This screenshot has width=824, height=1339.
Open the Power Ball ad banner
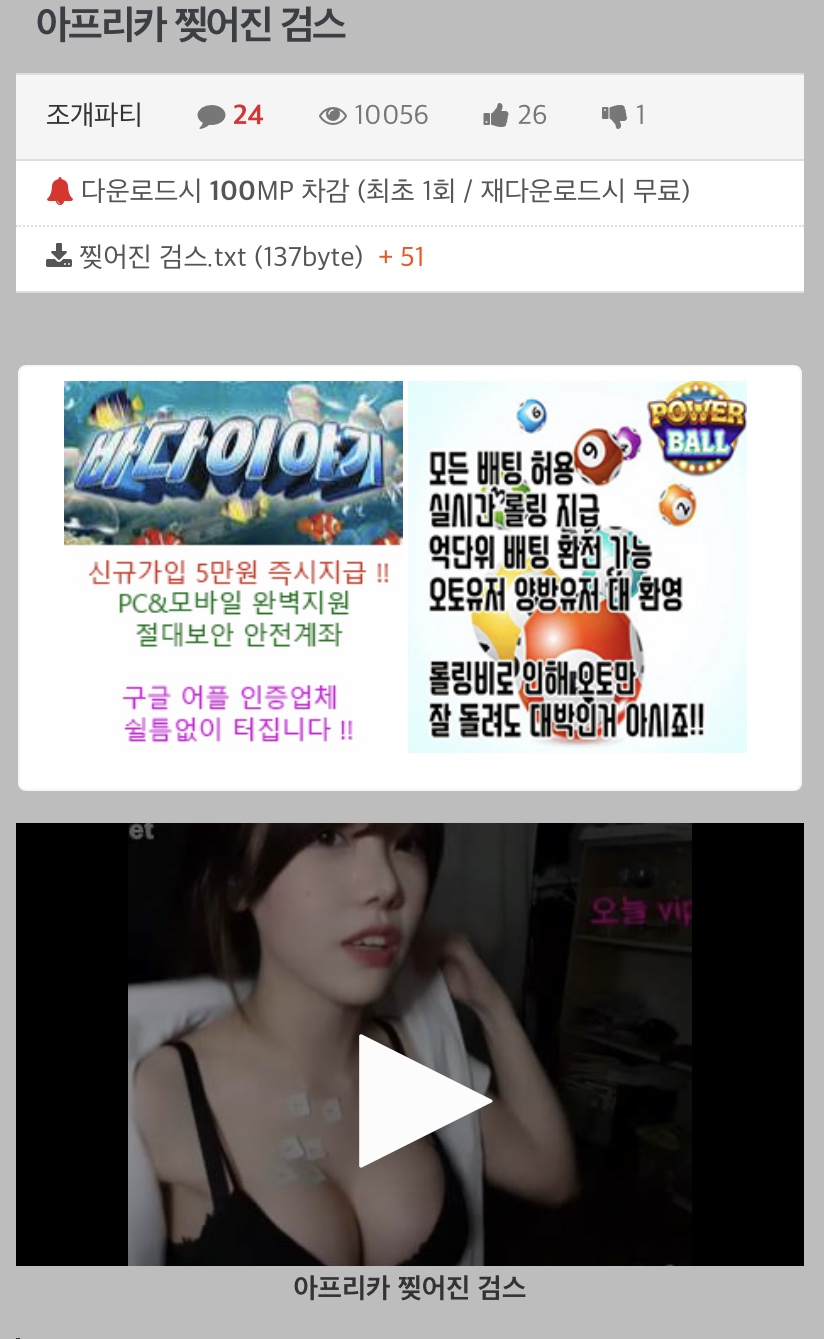[577, 565]
